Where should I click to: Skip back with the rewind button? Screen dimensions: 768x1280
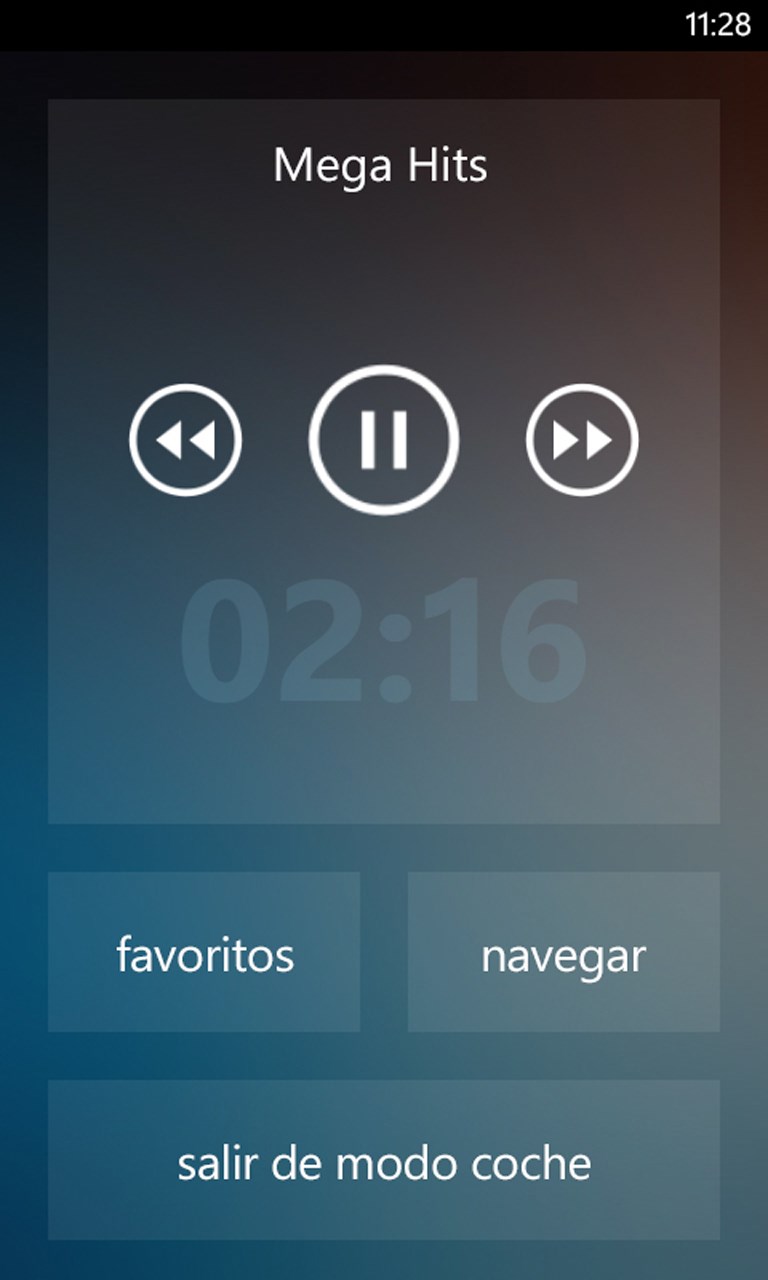tap(186, 440)
